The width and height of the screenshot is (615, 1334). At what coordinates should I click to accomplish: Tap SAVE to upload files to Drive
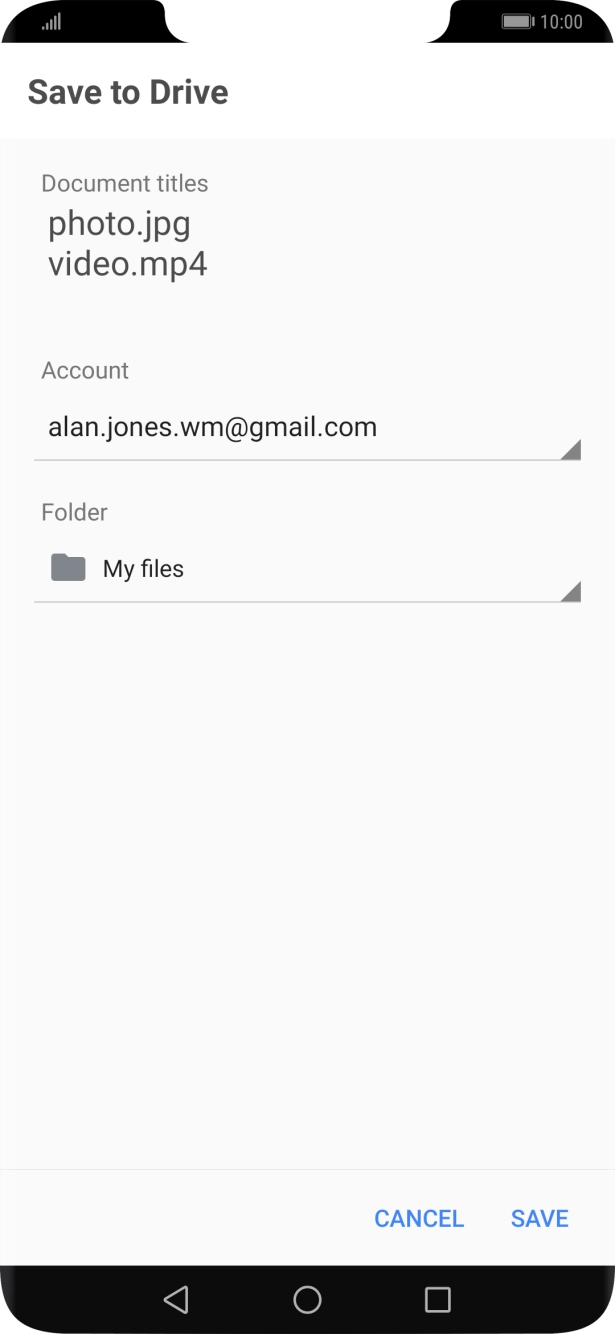pyautogui.click(x=539, y=1218)
